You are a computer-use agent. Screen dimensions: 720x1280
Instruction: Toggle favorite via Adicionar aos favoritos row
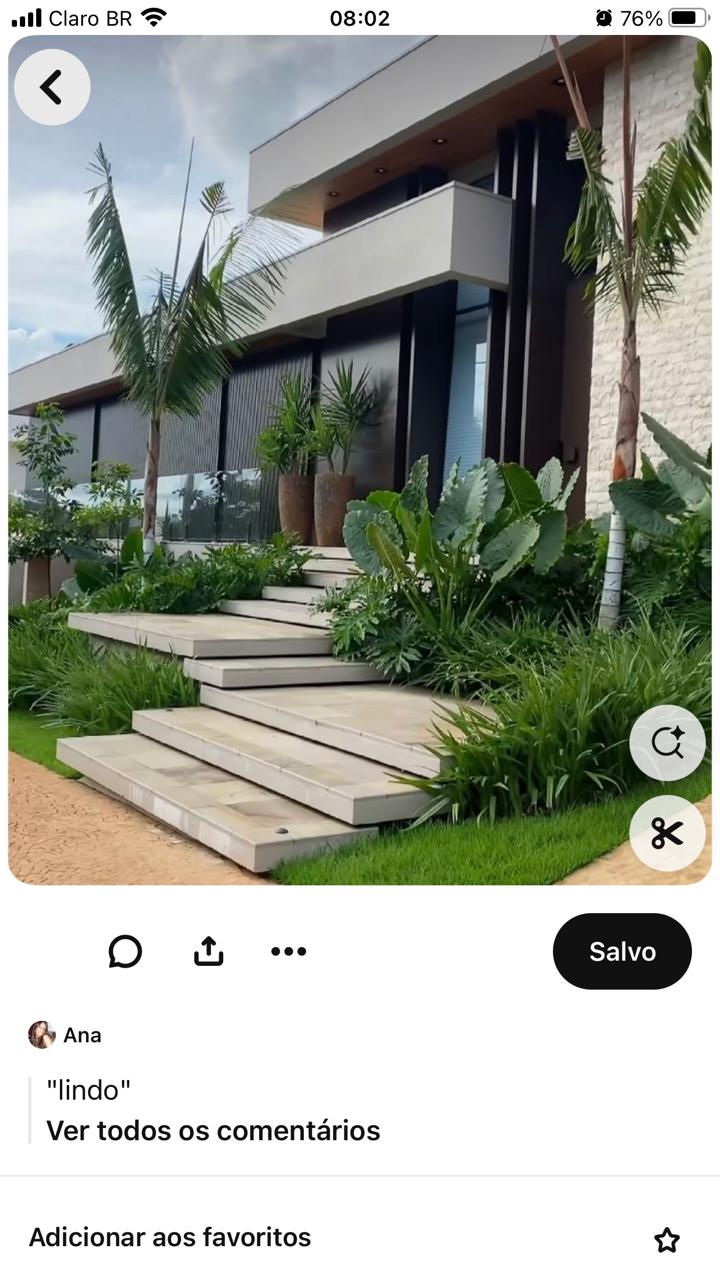(170, 1238)
